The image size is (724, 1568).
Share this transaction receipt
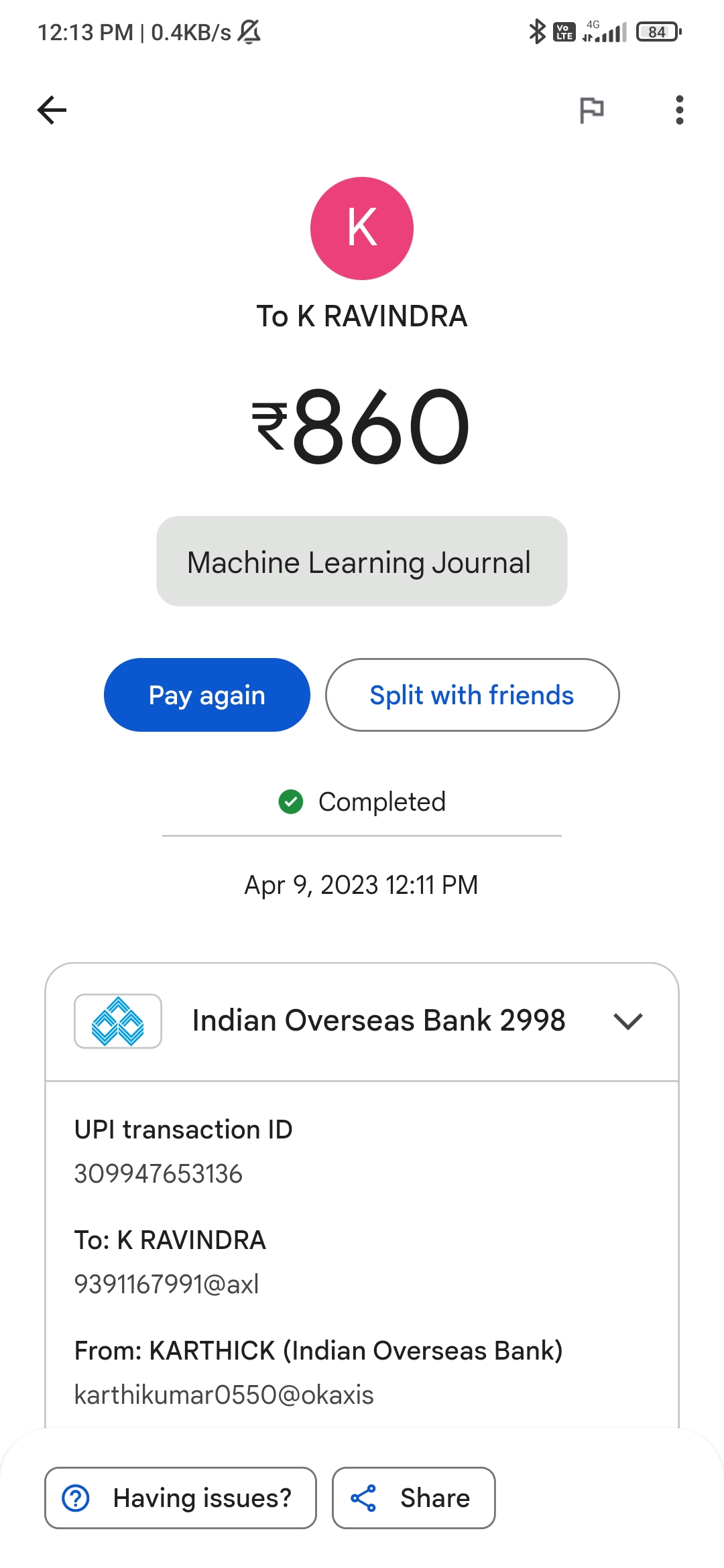coord(414,1498)
